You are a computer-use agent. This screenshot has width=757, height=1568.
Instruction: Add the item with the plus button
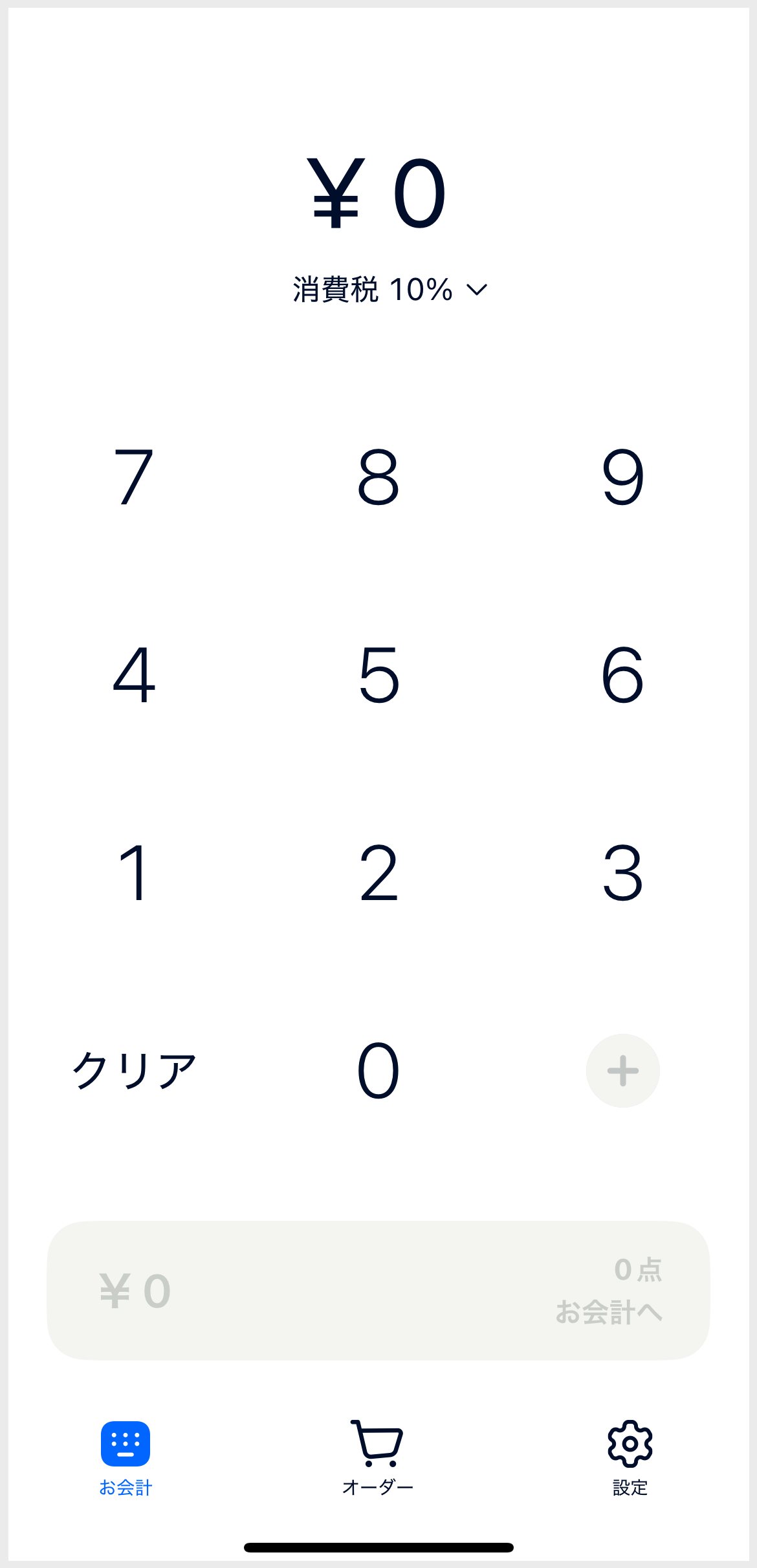(x=623, y=1071)
